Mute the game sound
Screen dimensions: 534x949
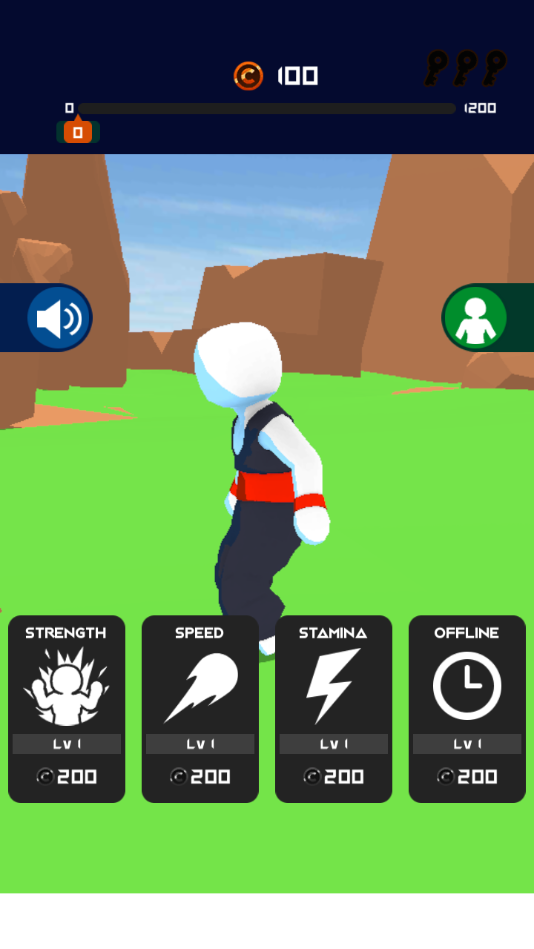59,318
